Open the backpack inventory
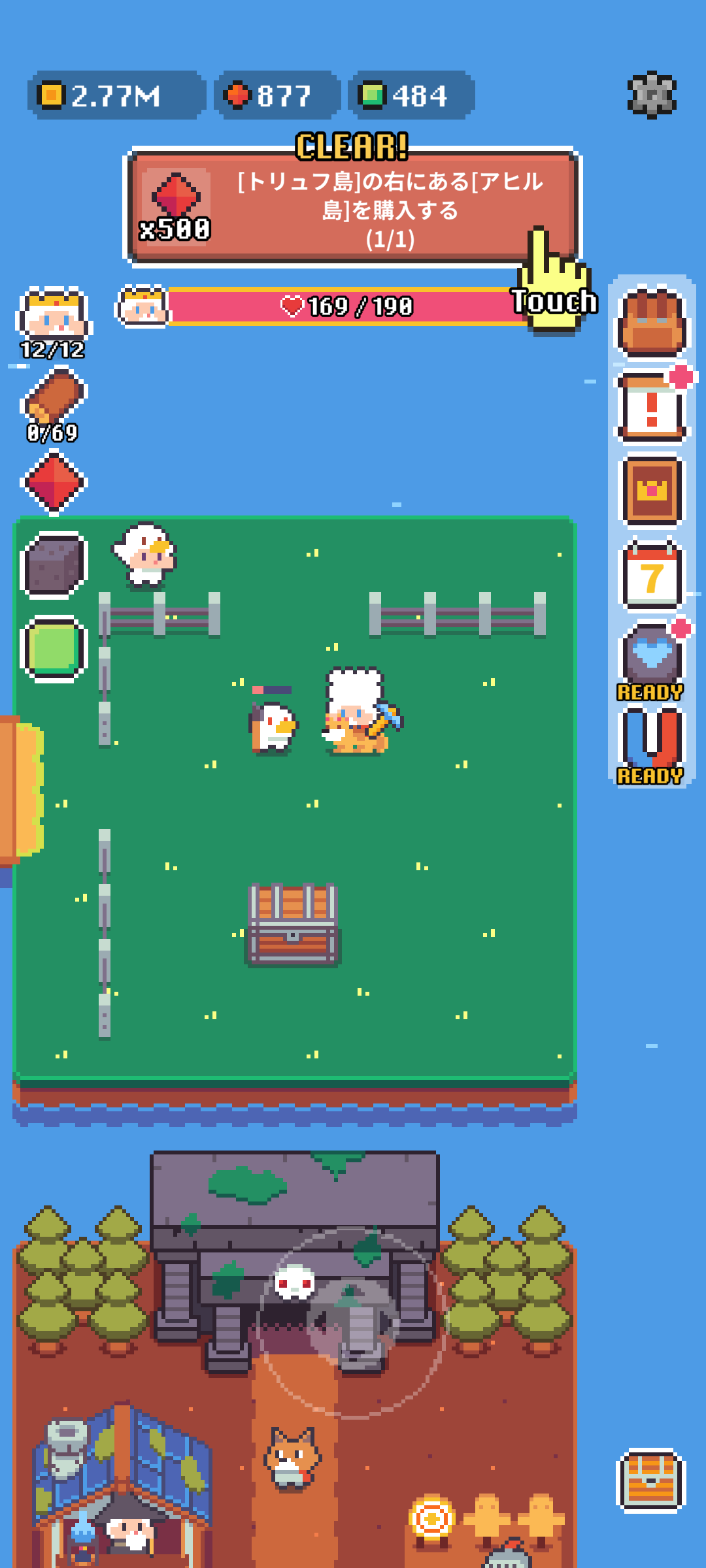706x1568 pixels. 652,323
